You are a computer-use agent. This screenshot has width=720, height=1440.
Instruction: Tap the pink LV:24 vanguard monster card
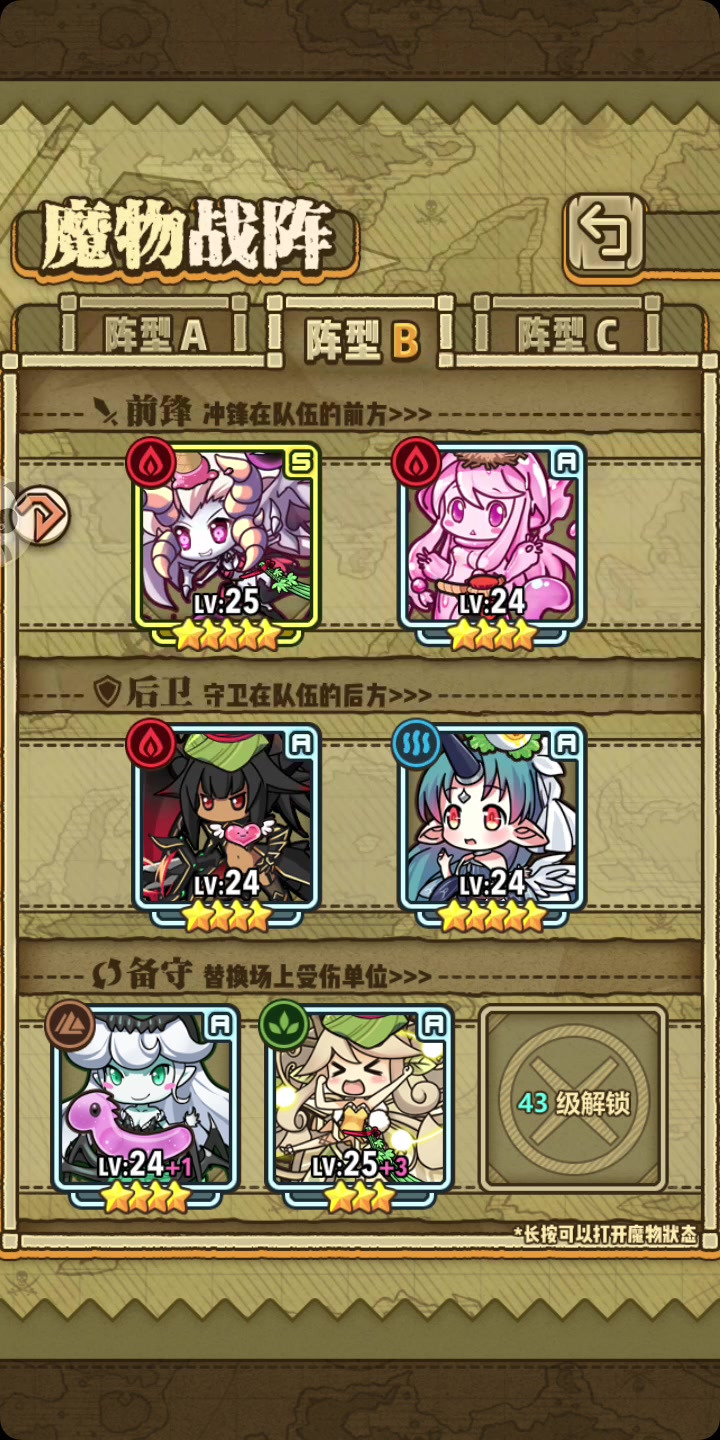click(x=492, y=540)
